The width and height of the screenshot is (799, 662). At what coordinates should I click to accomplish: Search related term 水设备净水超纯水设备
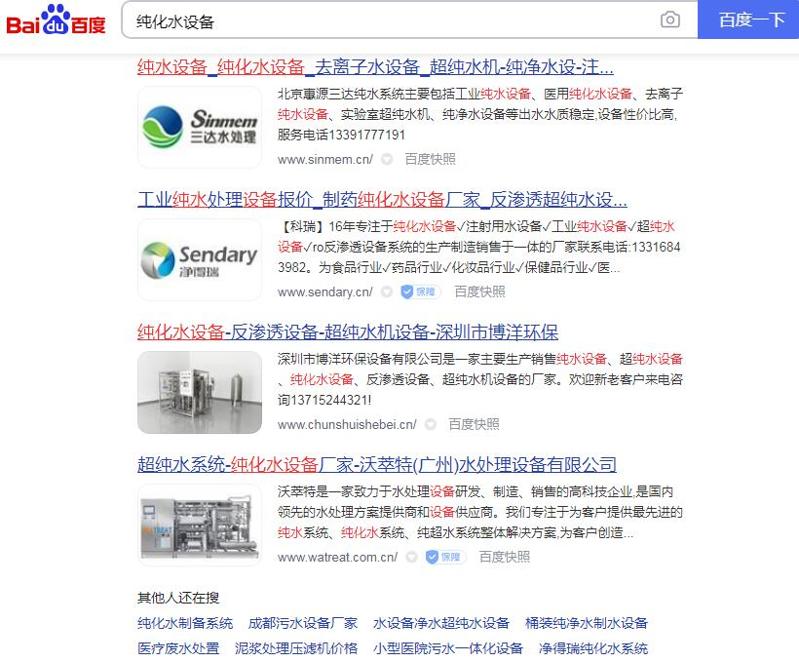(x=441, y=623)
